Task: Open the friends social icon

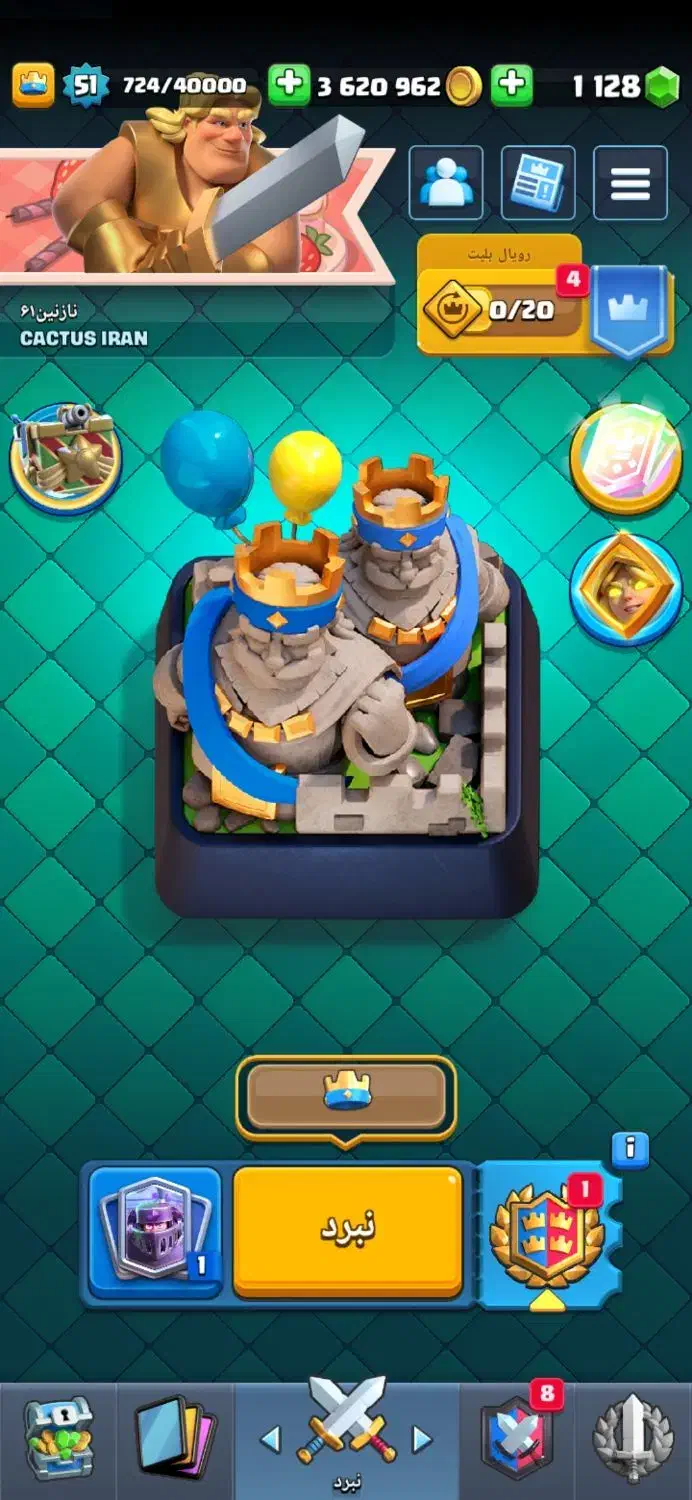Action: (x=445, y=183)
